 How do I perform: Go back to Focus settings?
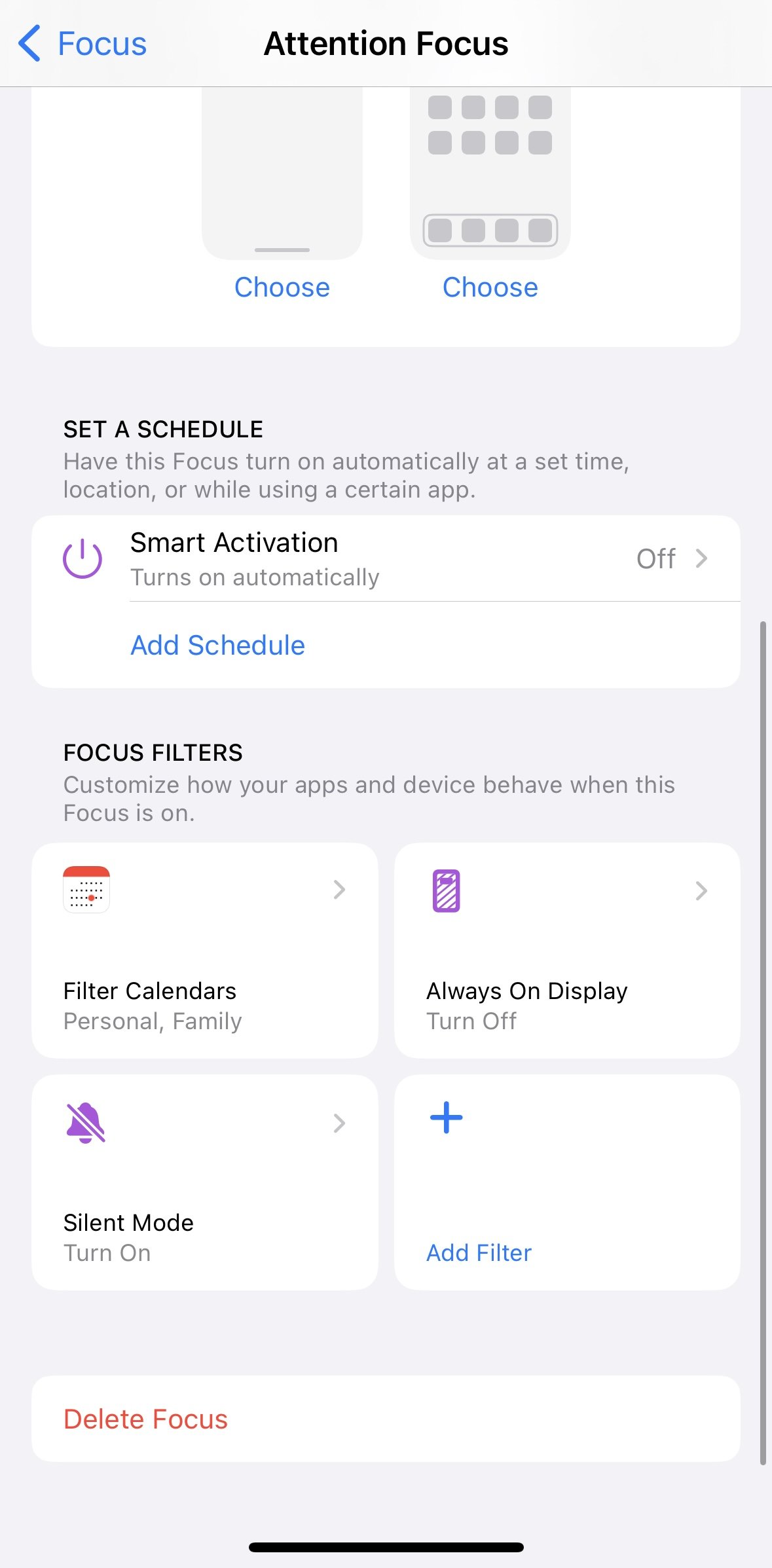pyautogui.click(x=83, y=44)
